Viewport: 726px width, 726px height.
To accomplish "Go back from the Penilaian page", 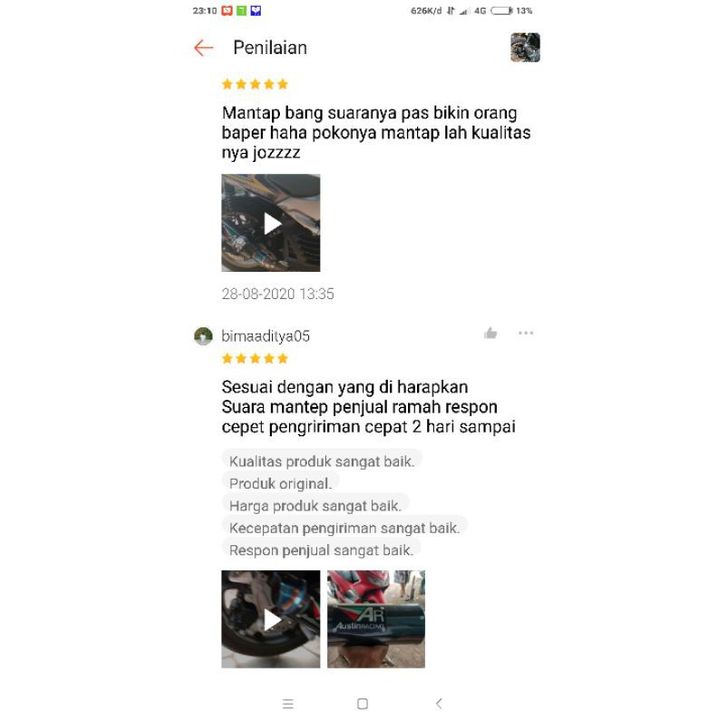I will [204, 48].
